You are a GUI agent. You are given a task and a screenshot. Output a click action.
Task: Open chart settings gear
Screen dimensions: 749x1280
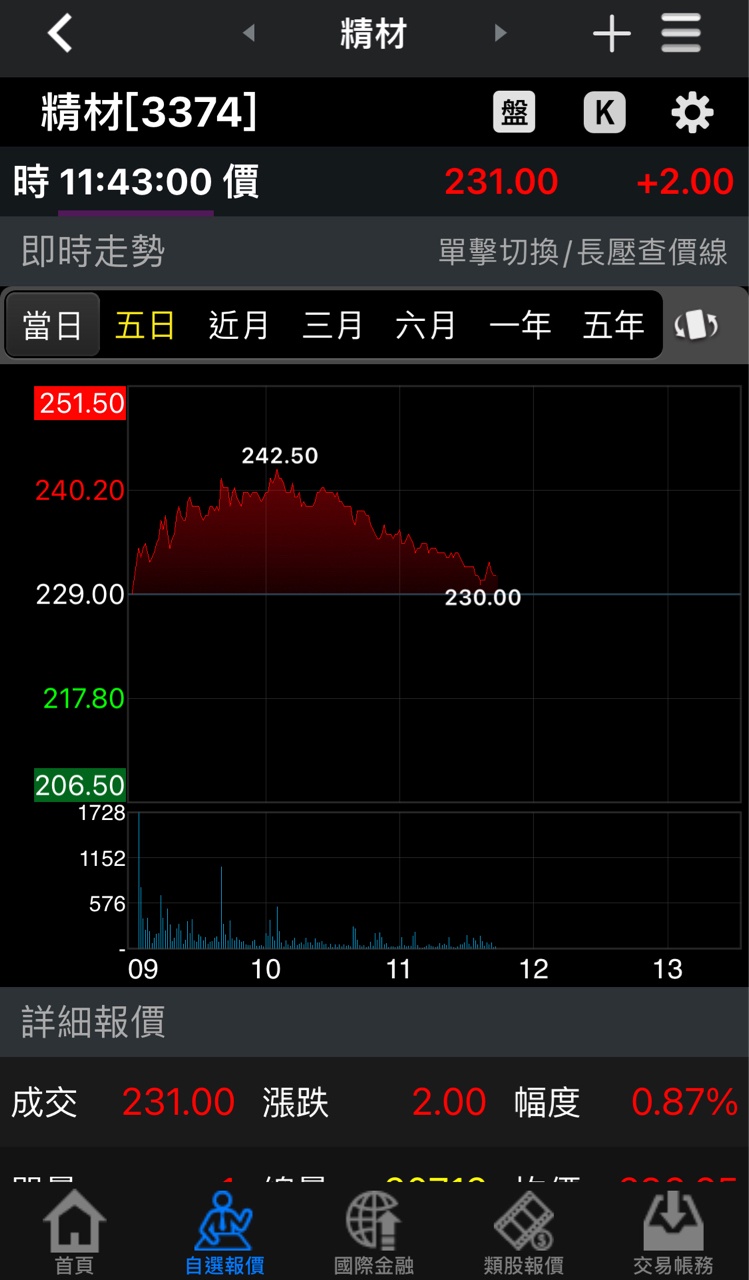[692, 112]
